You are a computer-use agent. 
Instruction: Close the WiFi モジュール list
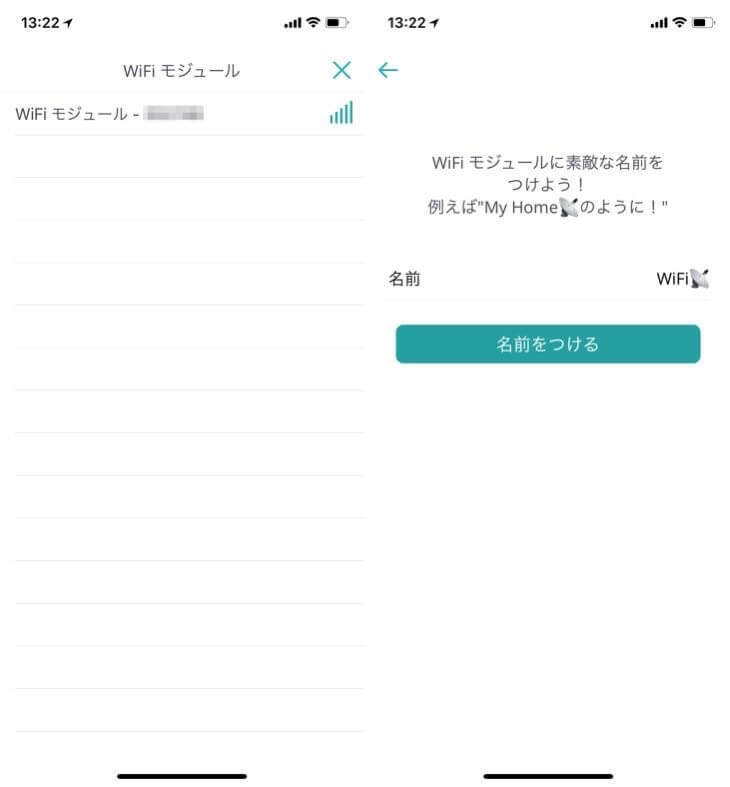[342, 70]
